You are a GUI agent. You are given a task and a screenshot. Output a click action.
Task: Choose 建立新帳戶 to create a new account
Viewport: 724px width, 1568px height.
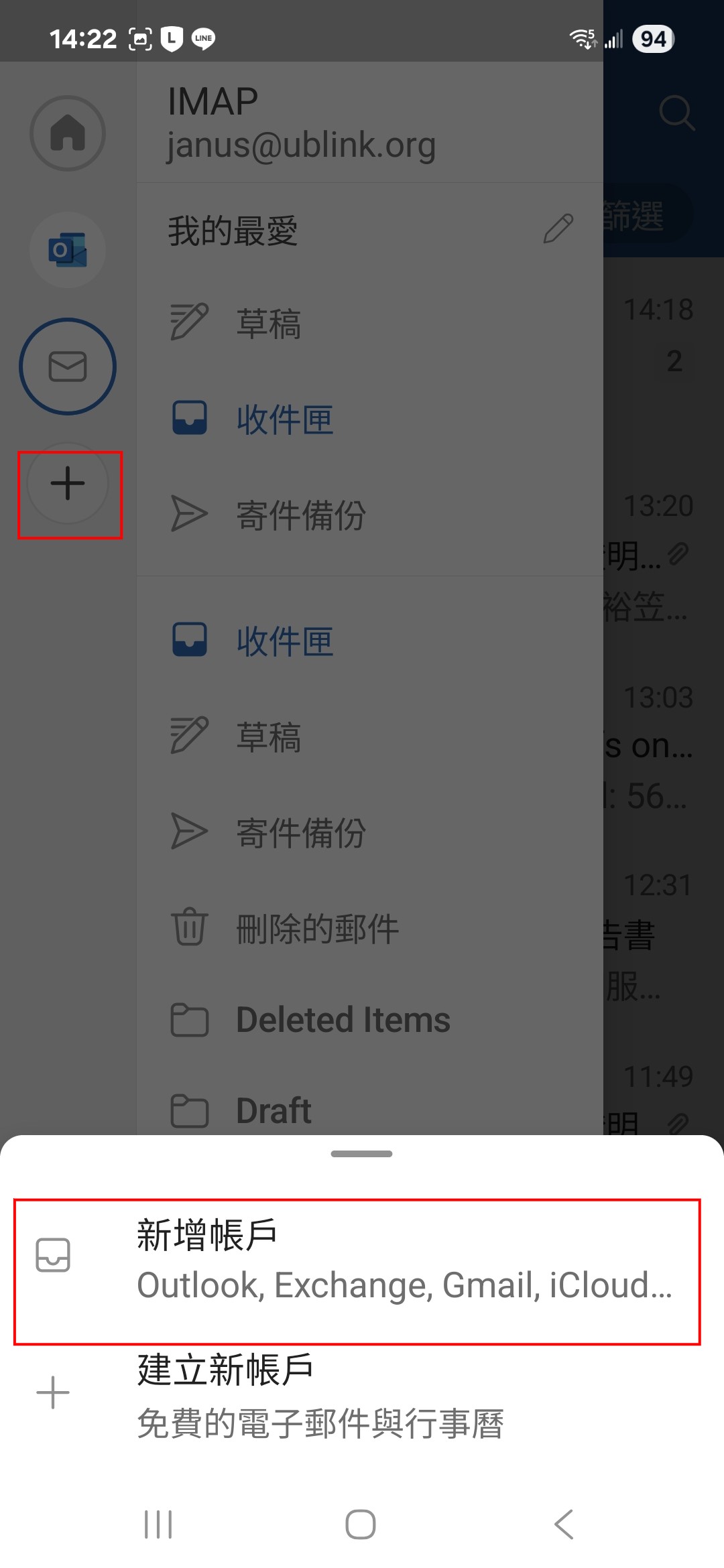pos(355,1395)
